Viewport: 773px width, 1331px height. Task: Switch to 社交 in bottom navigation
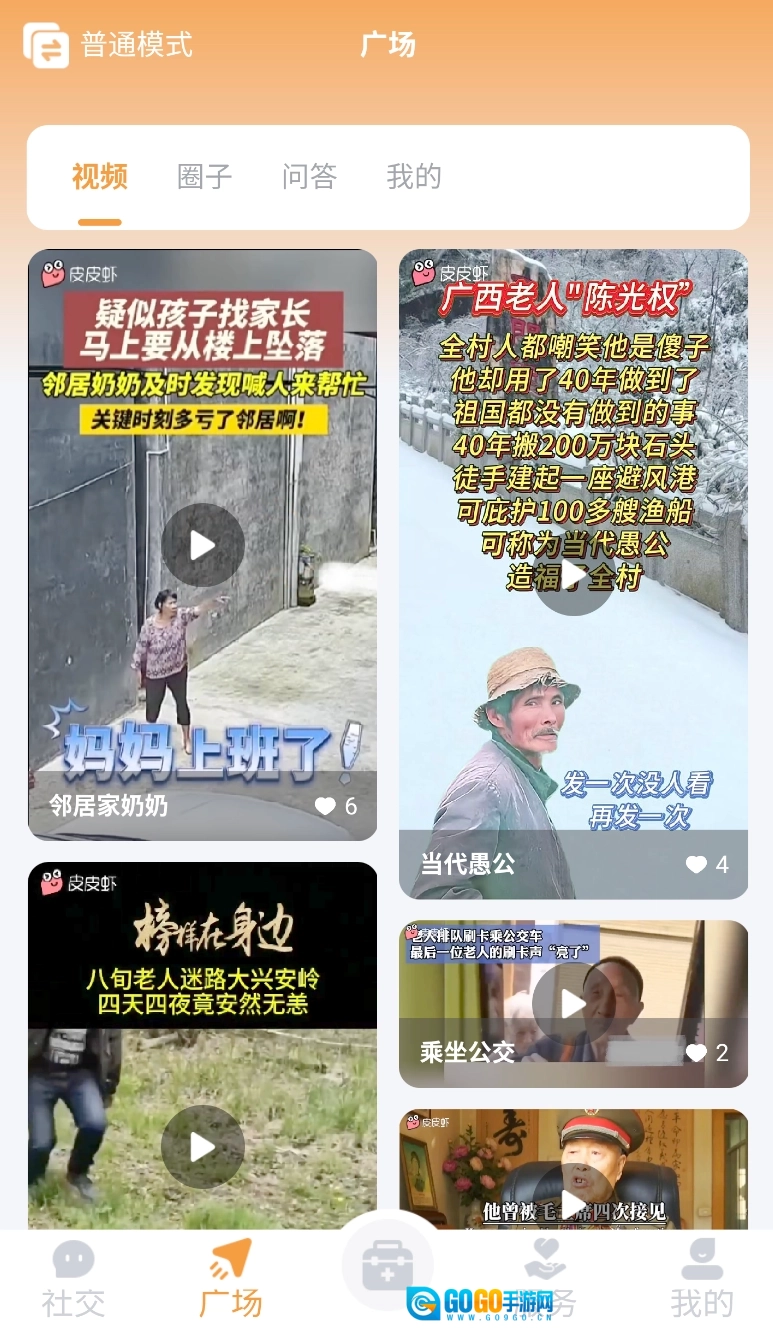tap(73, 1280)
